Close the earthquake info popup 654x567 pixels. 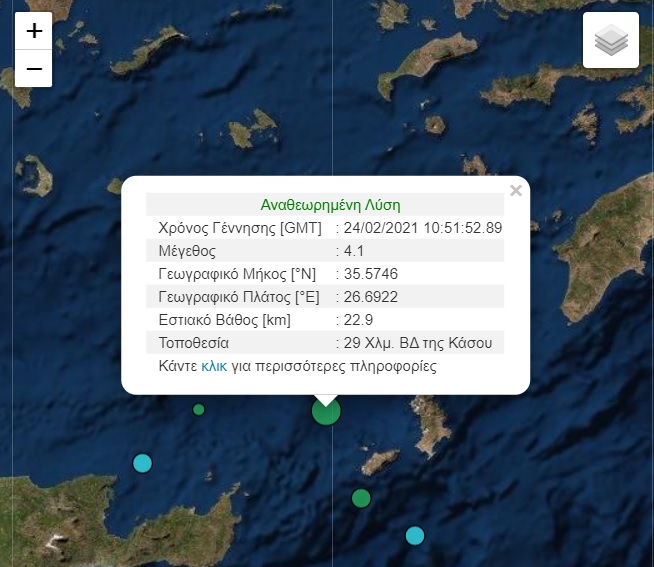click(515, 191)
